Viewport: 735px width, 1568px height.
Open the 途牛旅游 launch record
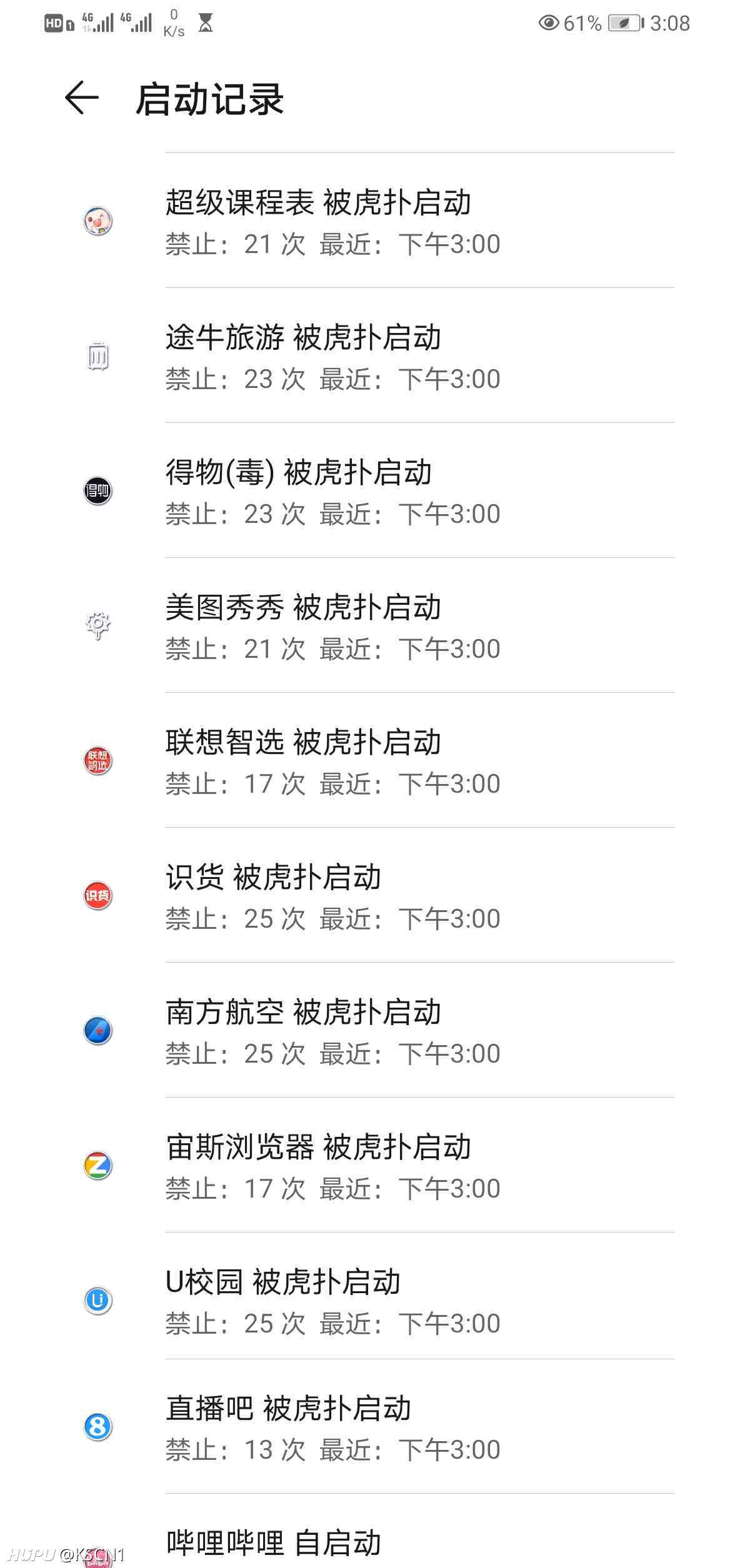367,355
